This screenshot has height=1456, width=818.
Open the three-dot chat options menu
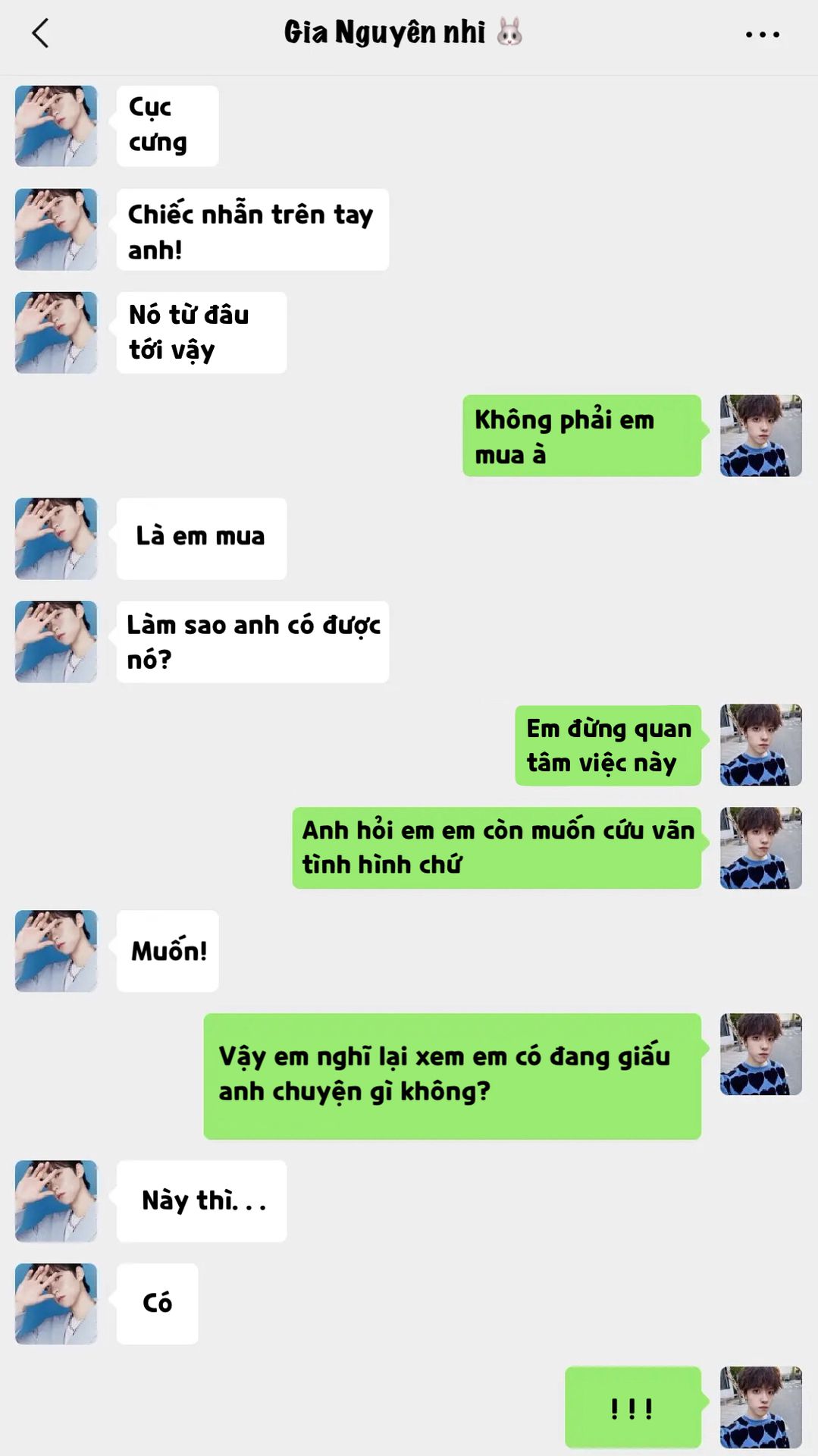coord(762,34)
